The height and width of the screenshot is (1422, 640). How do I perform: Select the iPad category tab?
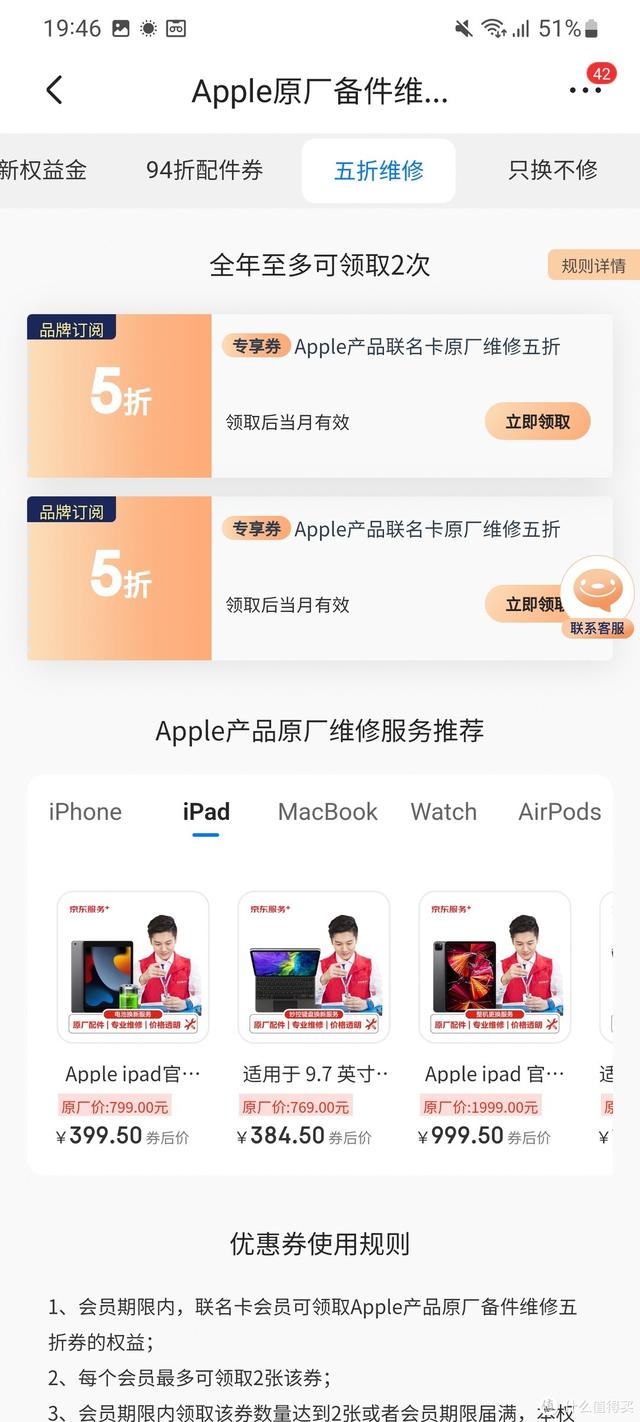click(x=206, y=811)
